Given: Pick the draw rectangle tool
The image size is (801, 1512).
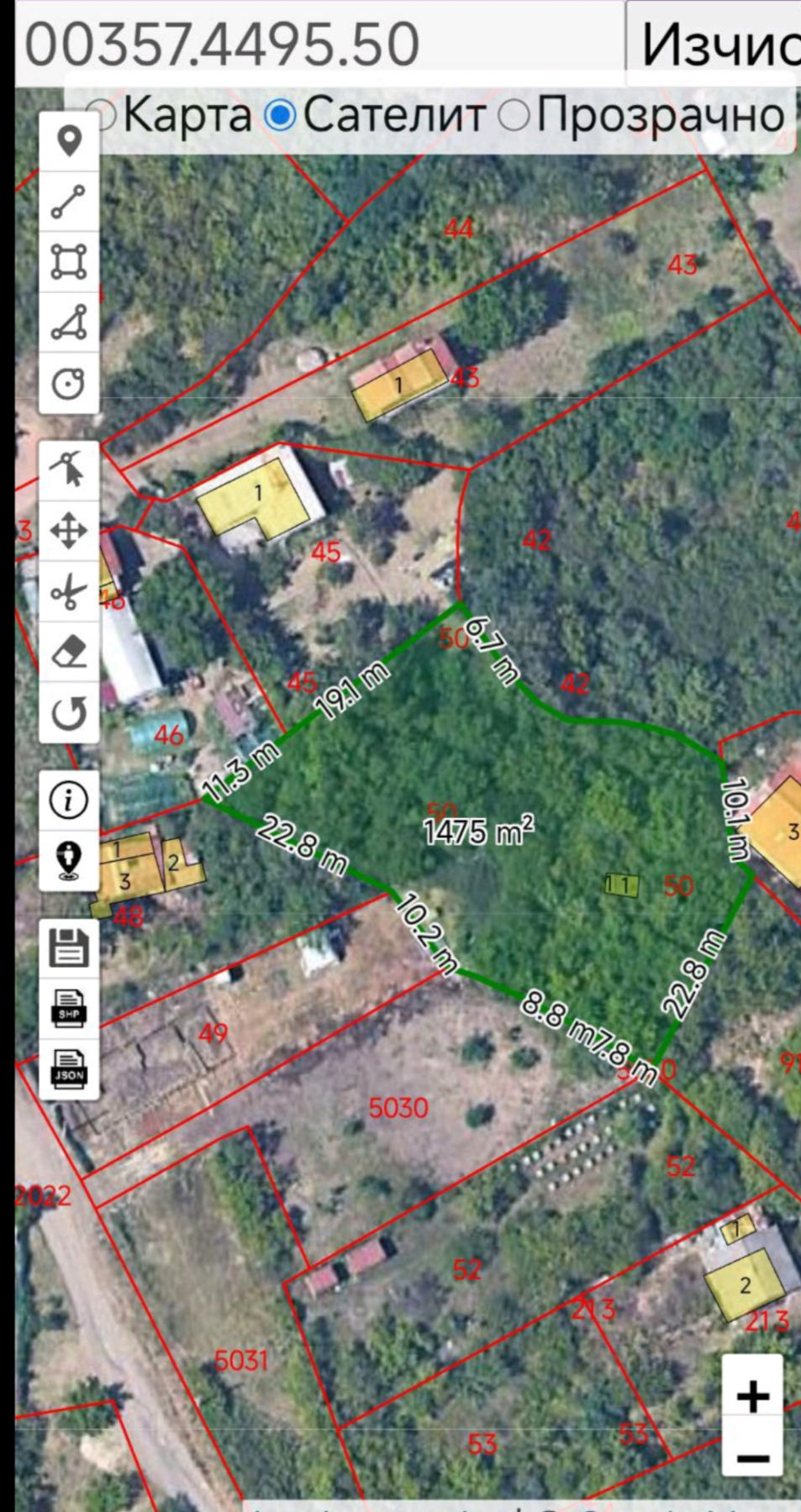Looking at the screenshot, I should [69, 262].
